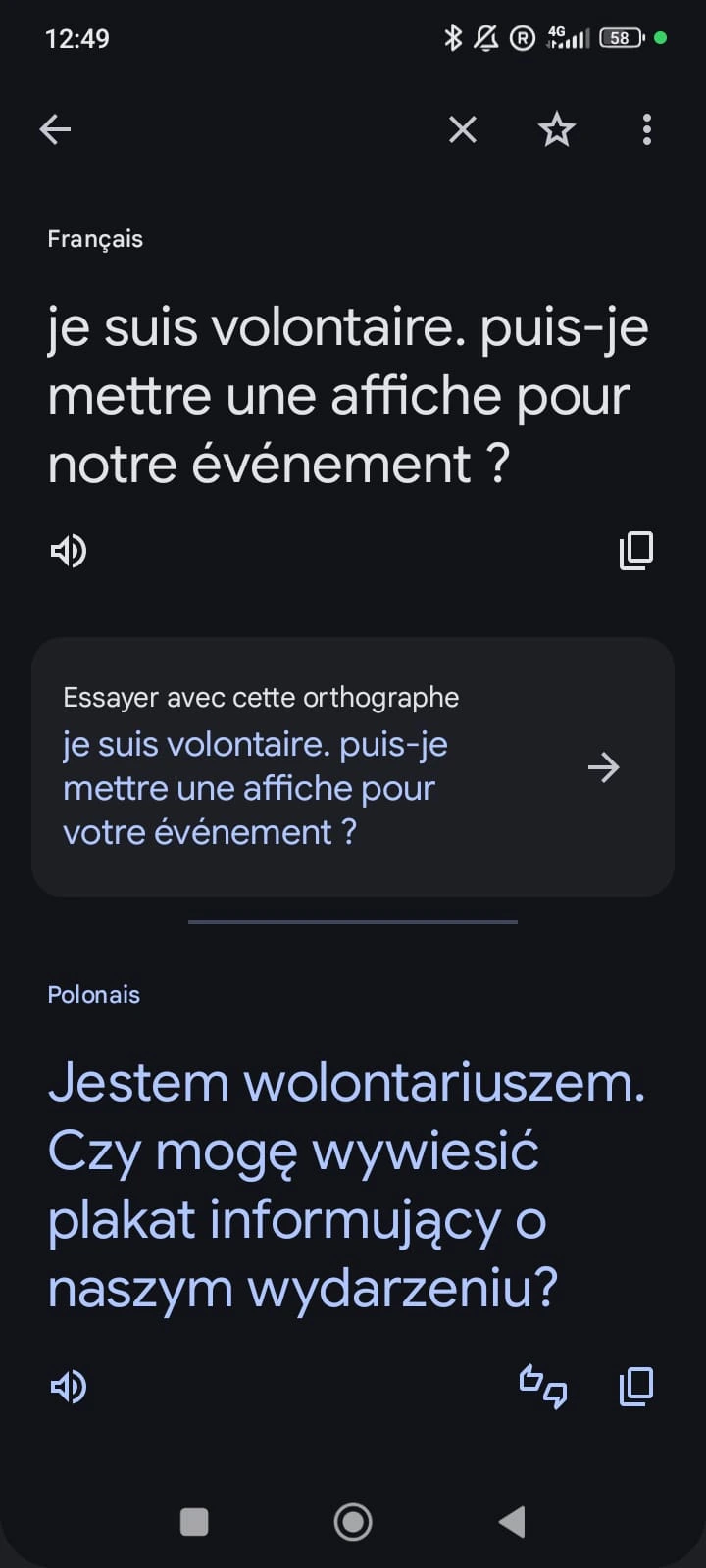Copy the French source text
Image resolution: width=706 pixels, height=1568 pixels.
coord(636,551)
